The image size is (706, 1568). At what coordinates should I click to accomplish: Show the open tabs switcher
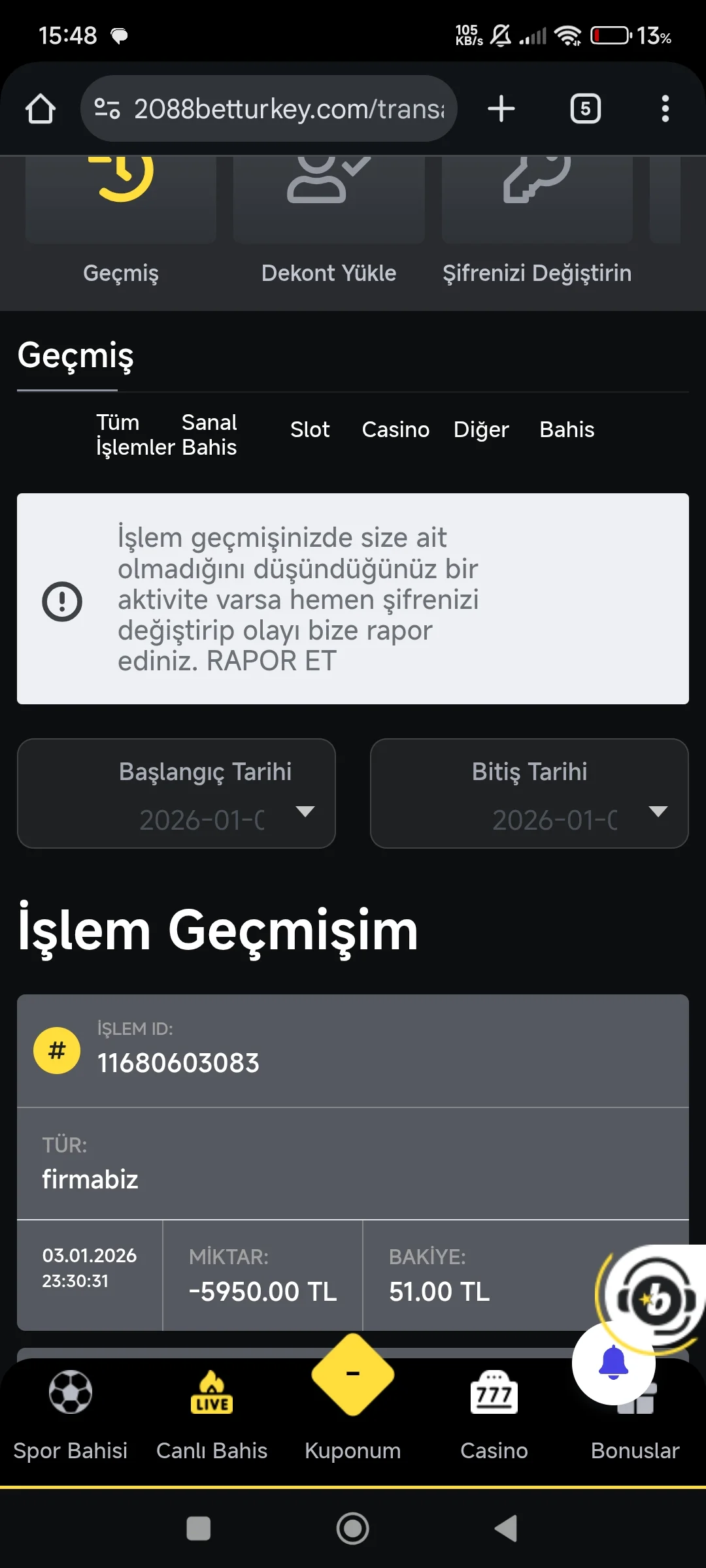(x=585, y=108)
